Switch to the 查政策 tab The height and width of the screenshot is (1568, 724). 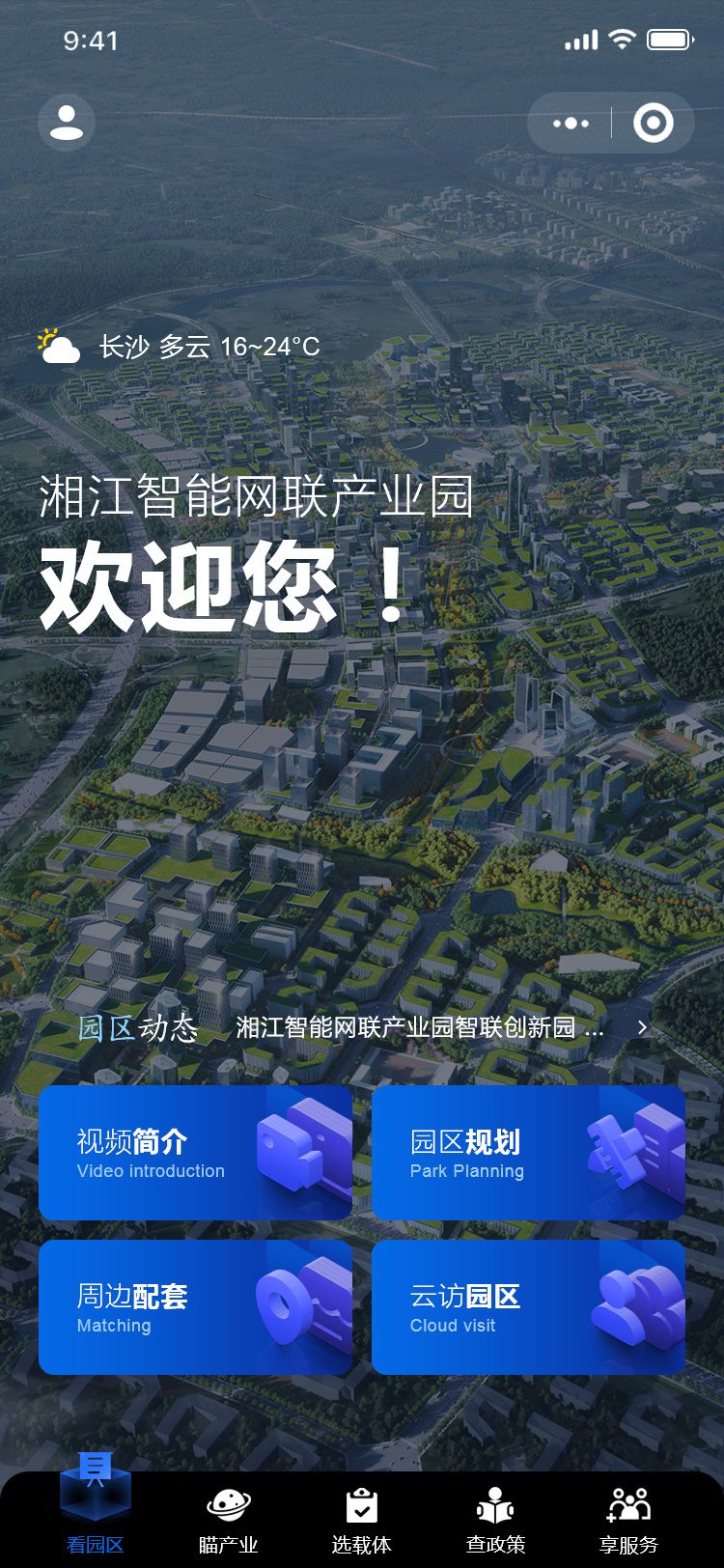pos(495,1520)
